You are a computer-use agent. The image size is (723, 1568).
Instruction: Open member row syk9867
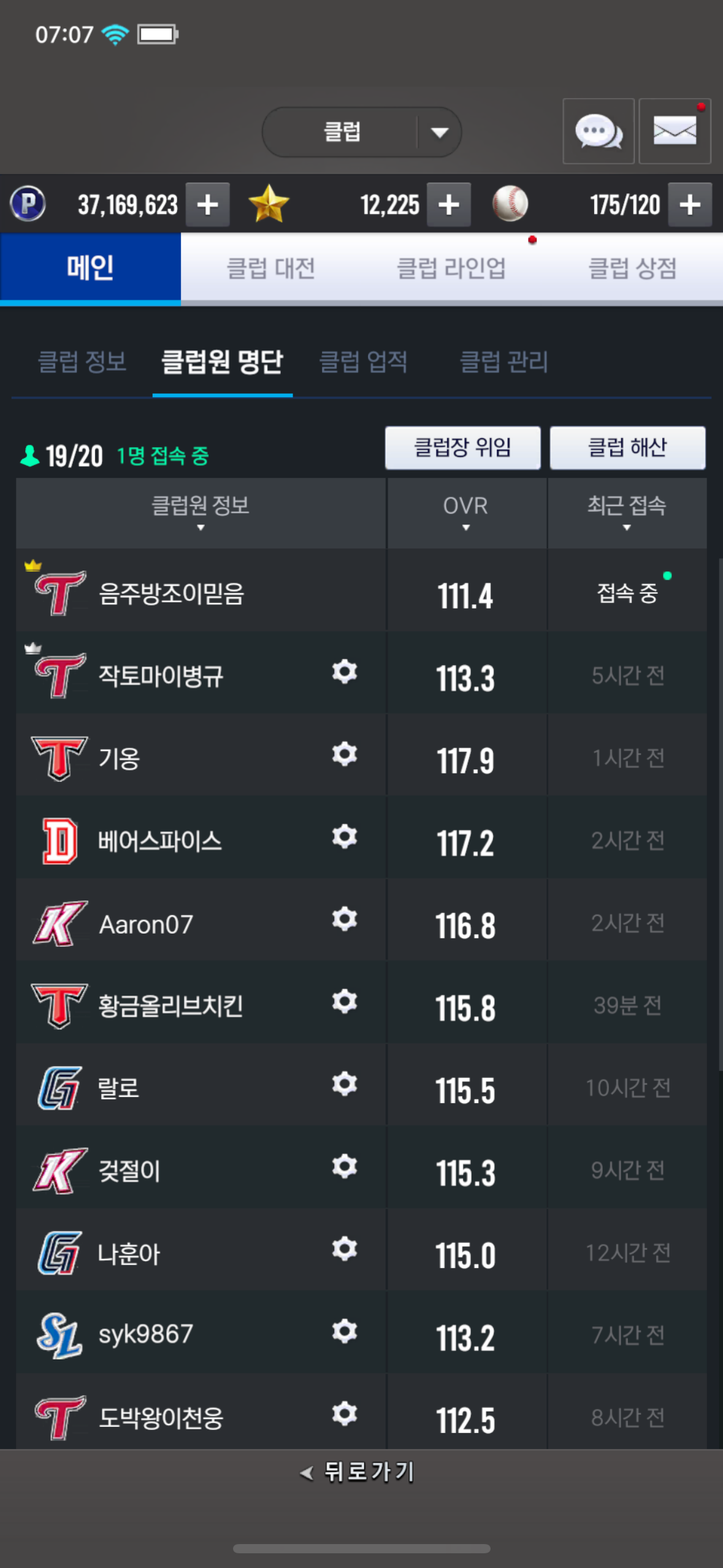coord(361,1334)
